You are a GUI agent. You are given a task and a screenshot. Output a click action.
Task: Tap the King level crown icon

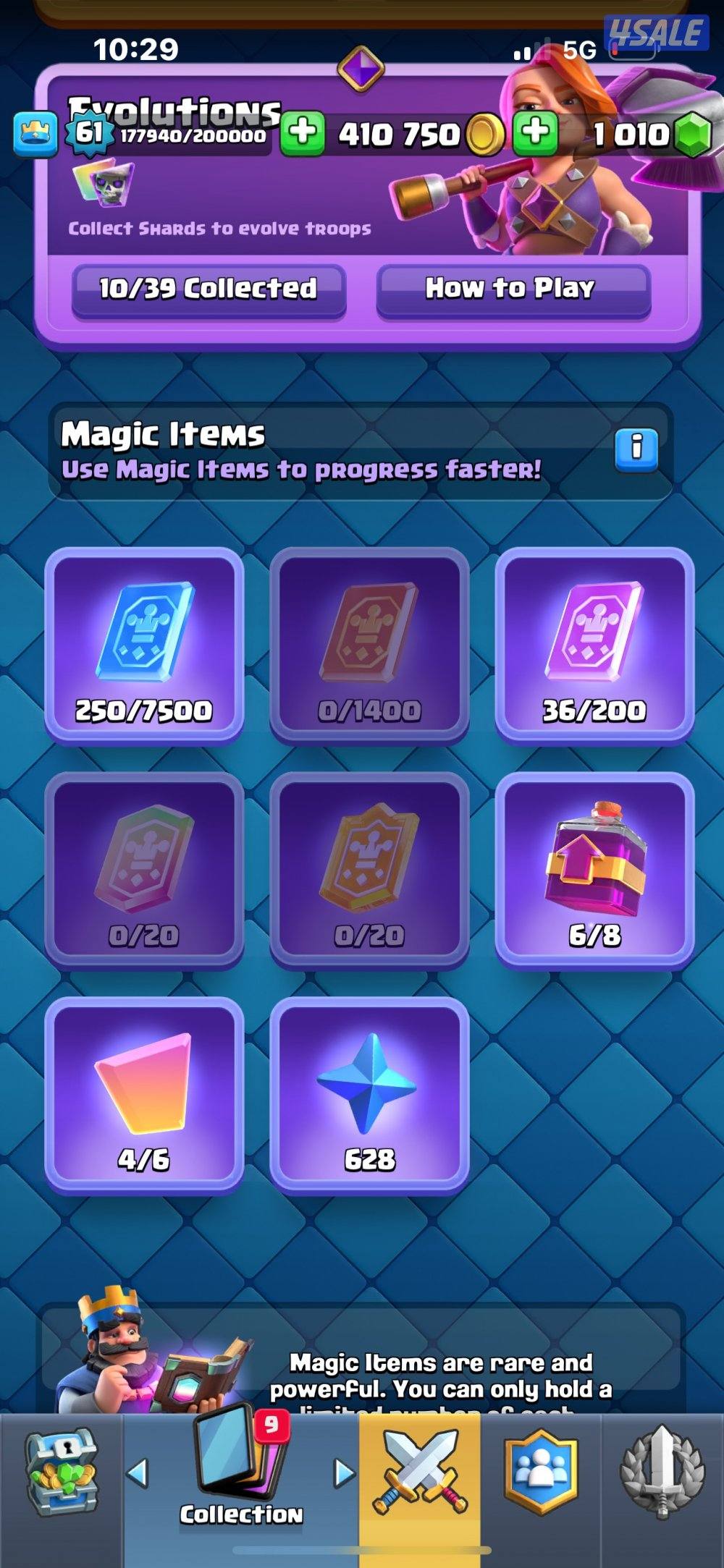point(35,135)
